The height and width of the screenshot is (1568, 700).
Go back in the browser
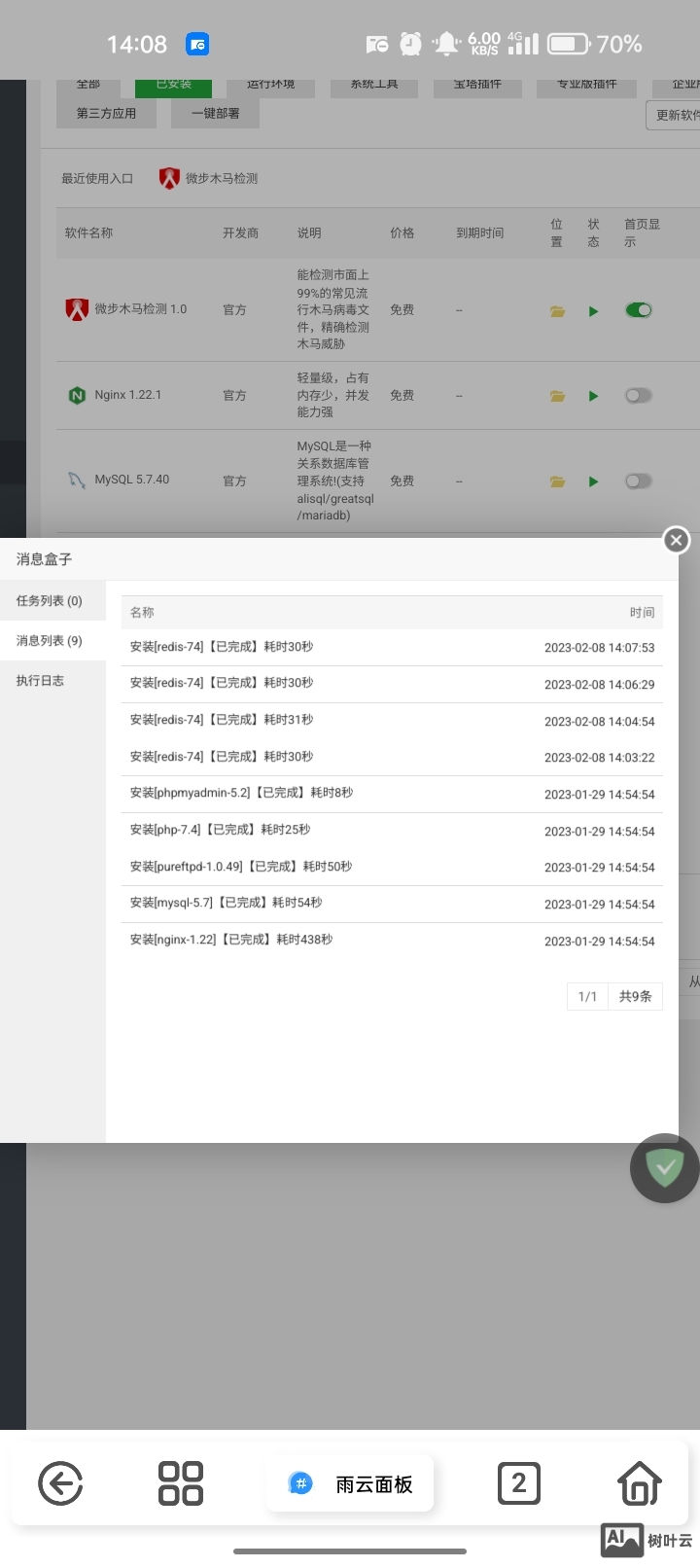click(x=60, y=1484)
